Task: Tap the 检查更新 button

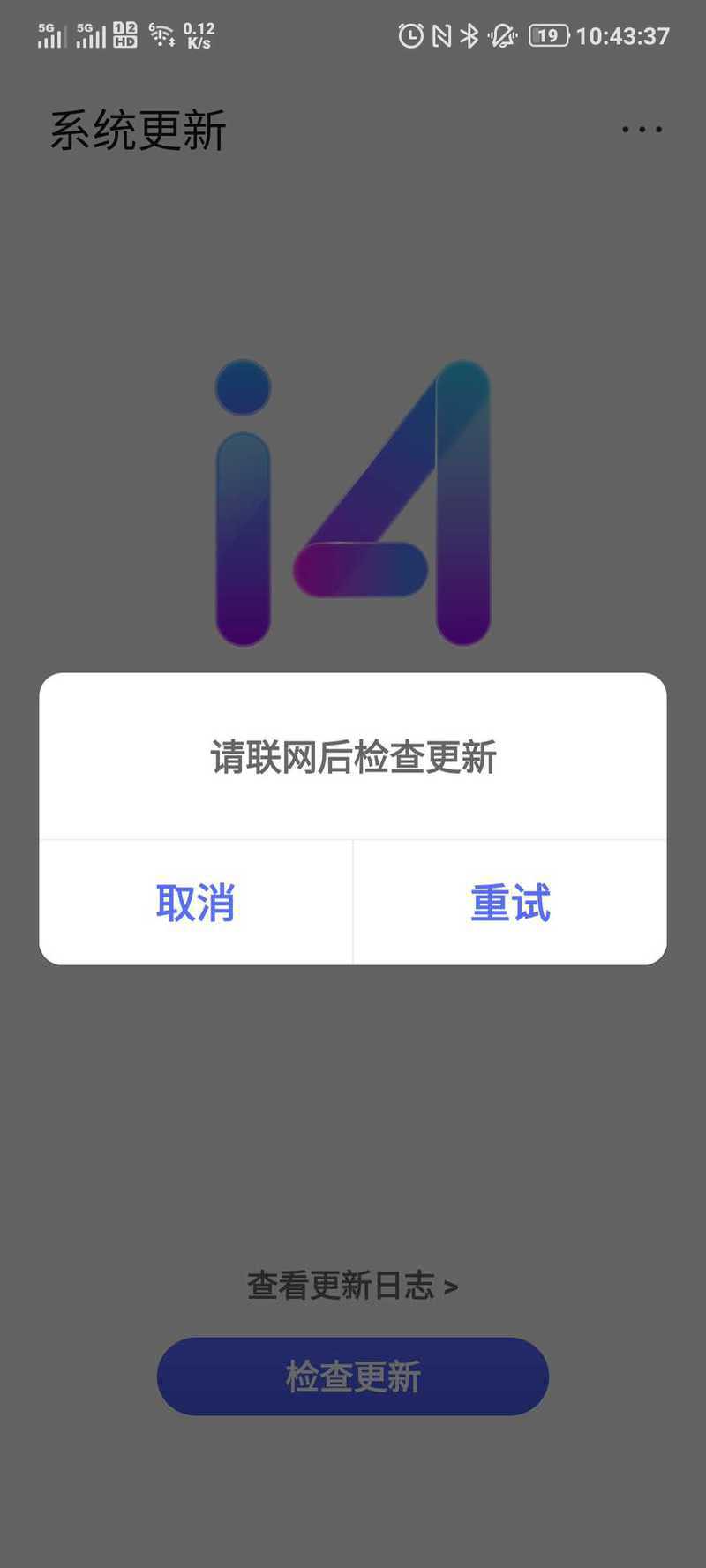Action: (353, 1377)
